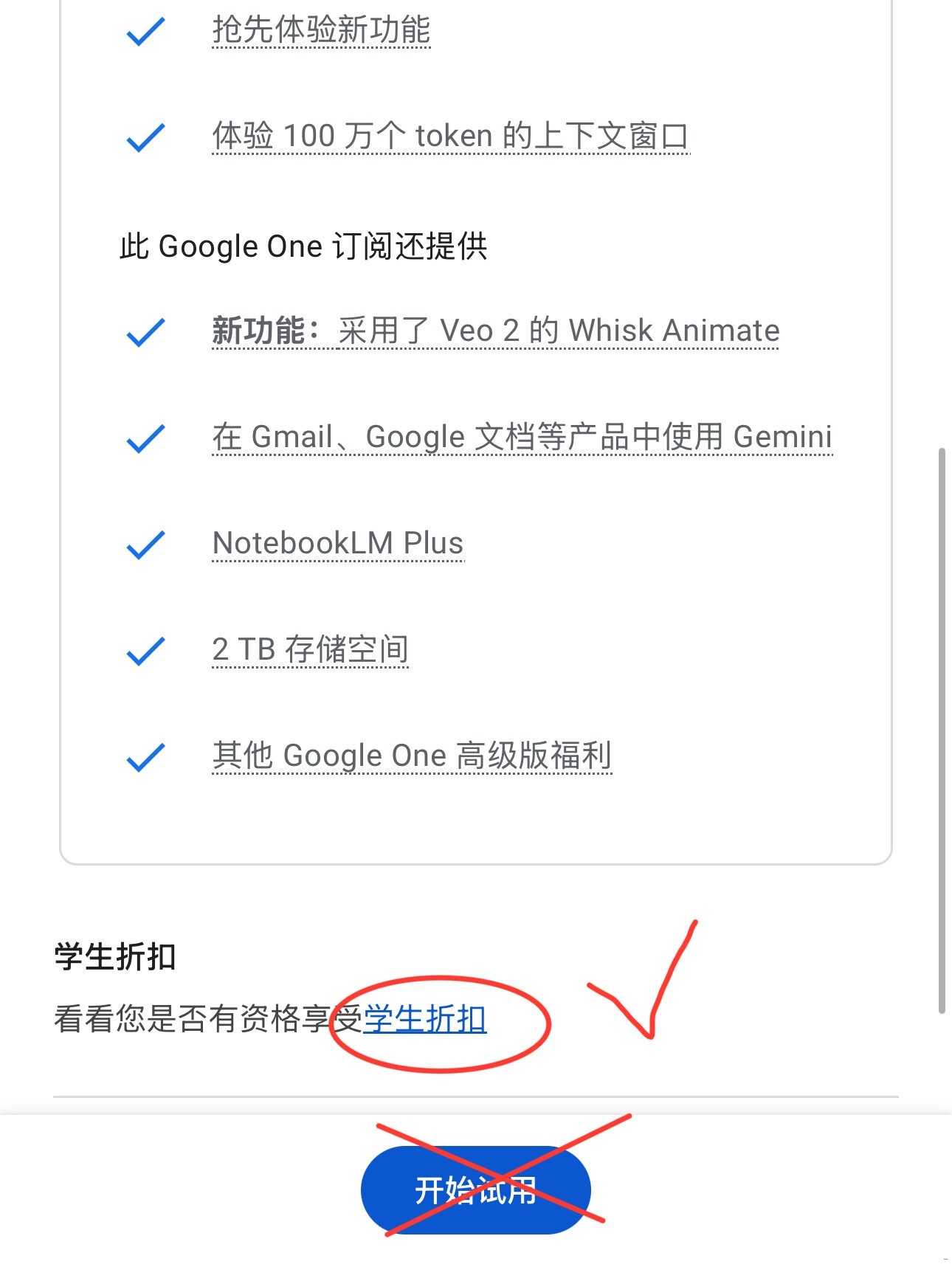
Task: Open the 2 TB 存储空间 explanation
Action: tap(310, 649)
